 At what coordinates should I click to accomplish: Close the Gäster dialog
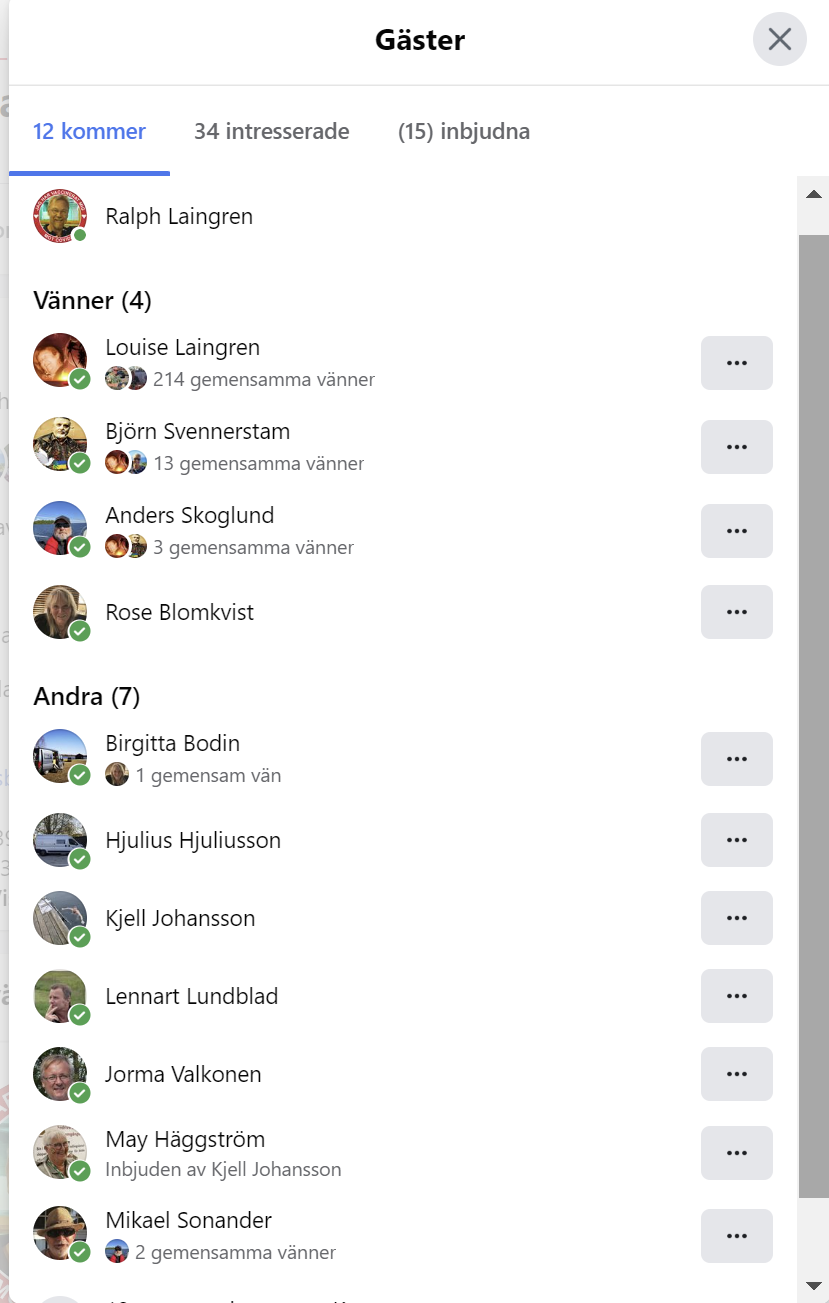[x=779, y=39]
